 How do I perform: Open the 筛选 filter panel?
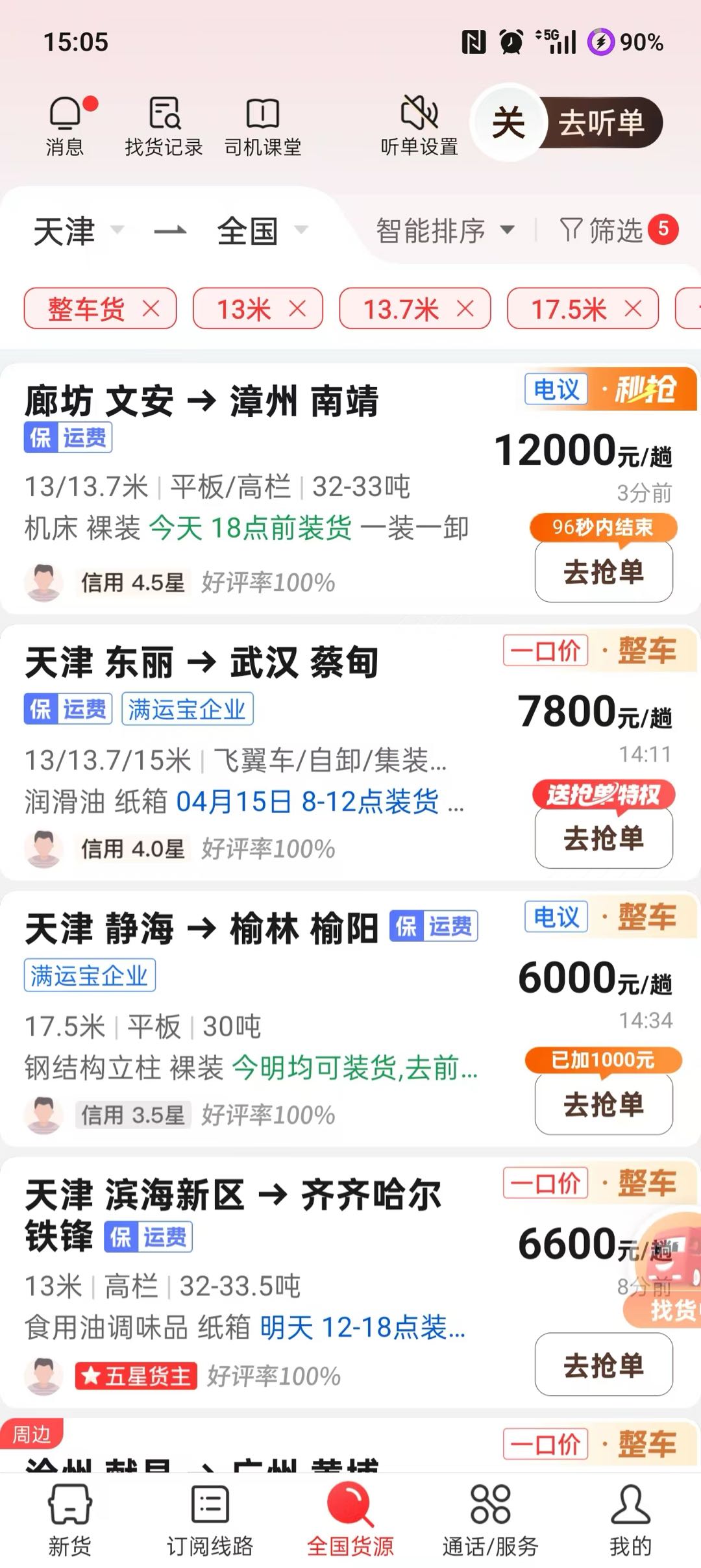tap(610, 230)
